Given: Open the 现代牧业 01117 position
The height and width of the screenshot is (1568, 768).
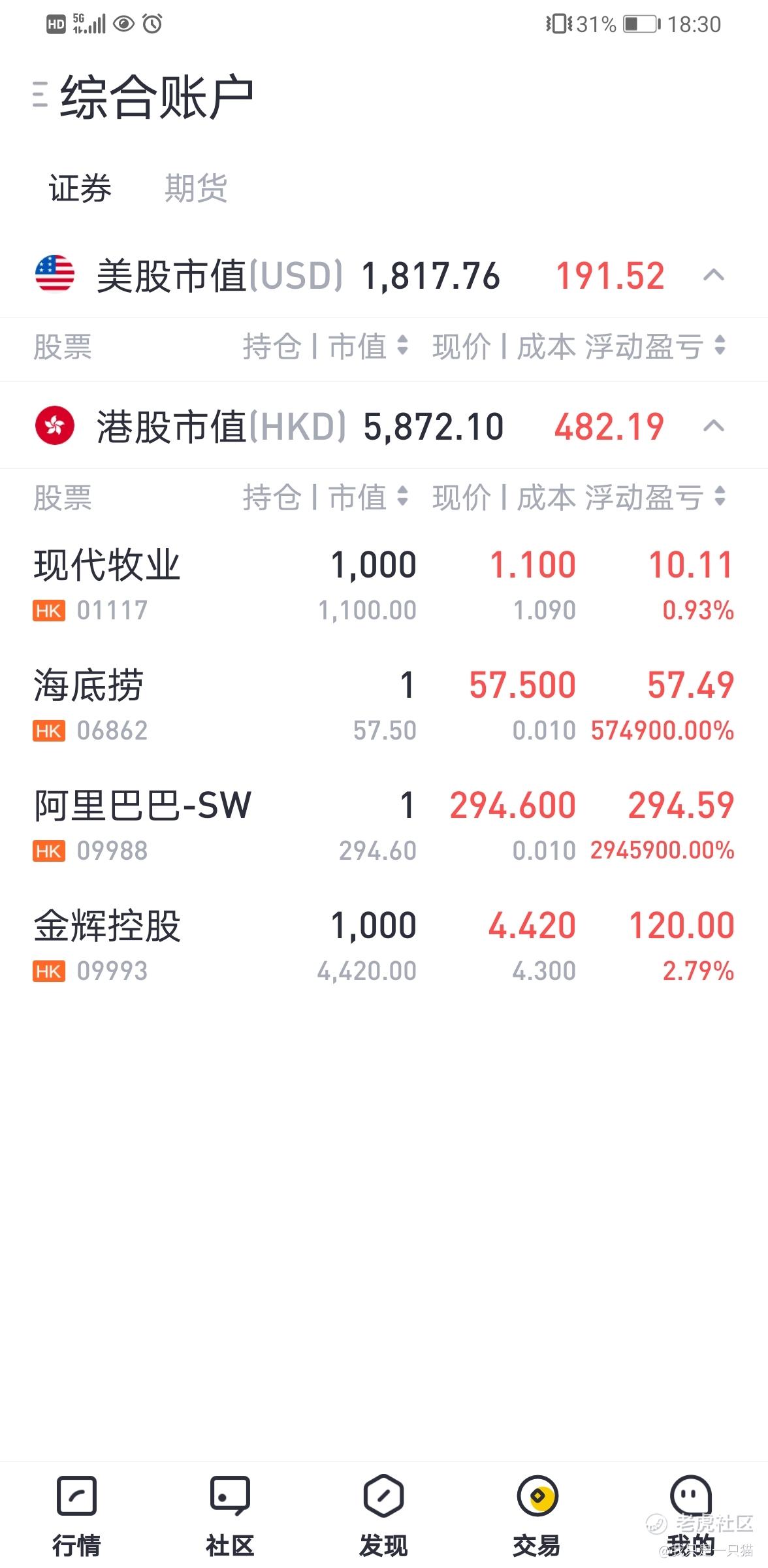Looking at the screenshot, I should [384, 586].
